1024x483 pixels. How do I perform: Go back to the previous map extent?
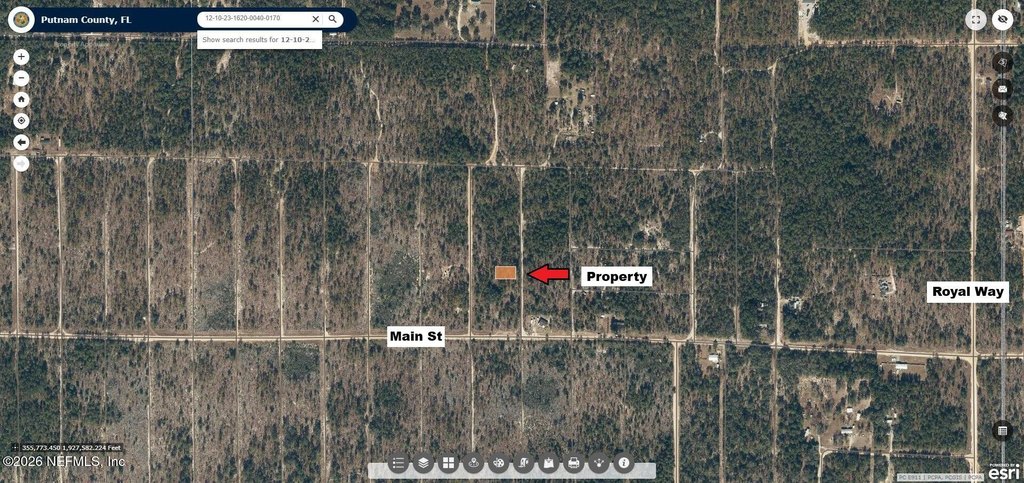click(x=21, y=142)
